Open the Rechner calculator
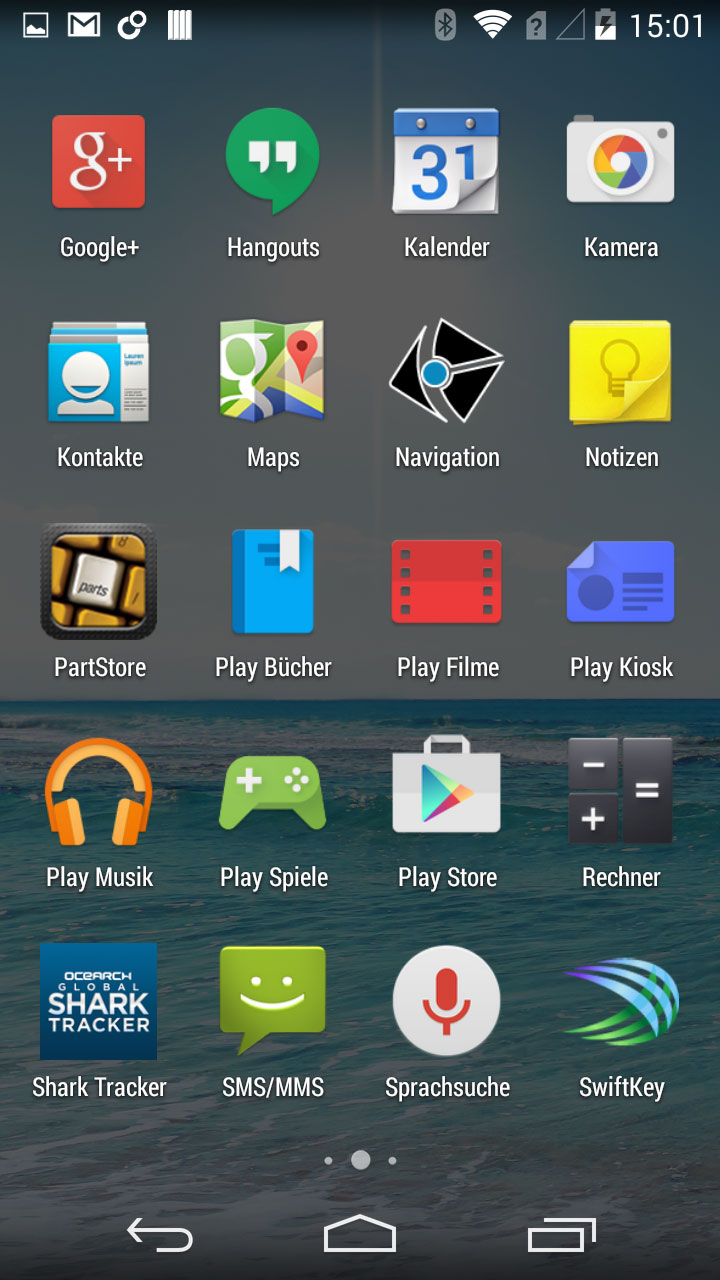 tap(621, 792)
